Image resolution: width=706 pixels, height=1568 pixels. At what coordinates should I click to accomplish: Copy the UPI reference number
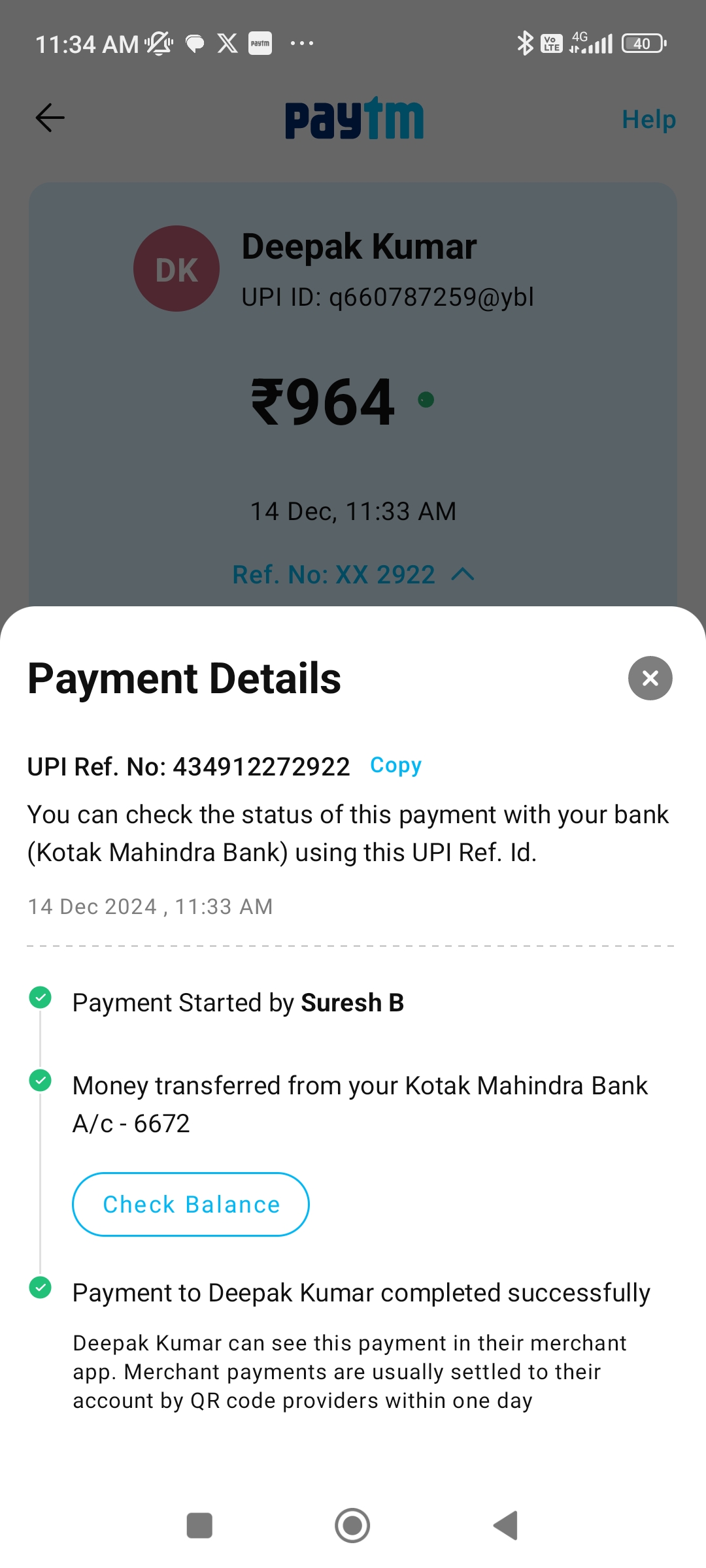(395, 765)
